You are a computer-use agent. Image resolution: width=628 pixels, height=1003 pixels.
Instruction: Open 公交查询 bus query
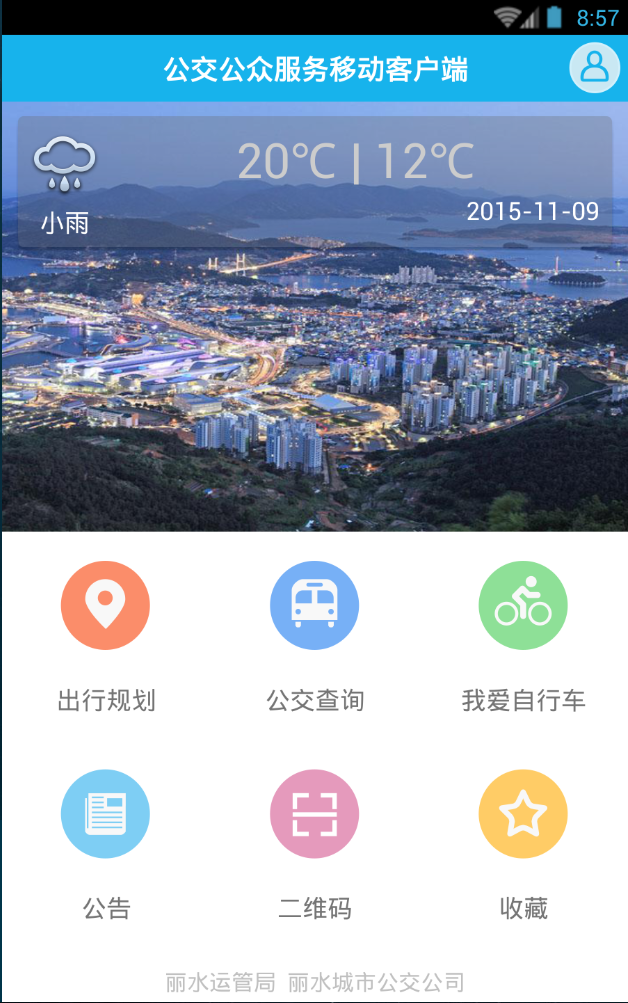tap(314, 606)
